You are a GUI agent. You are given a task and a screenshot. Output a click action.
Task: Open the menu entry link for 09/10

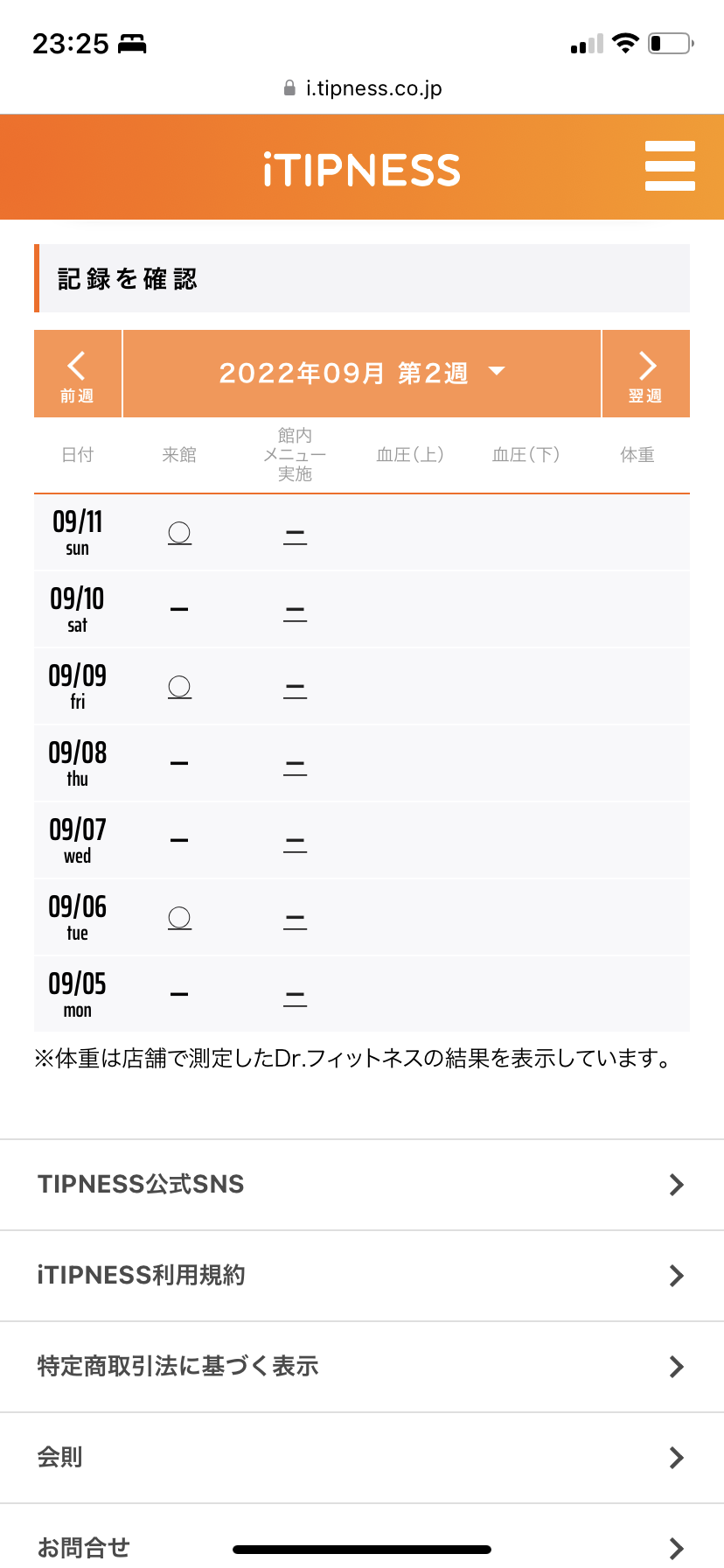coord(296,612)
